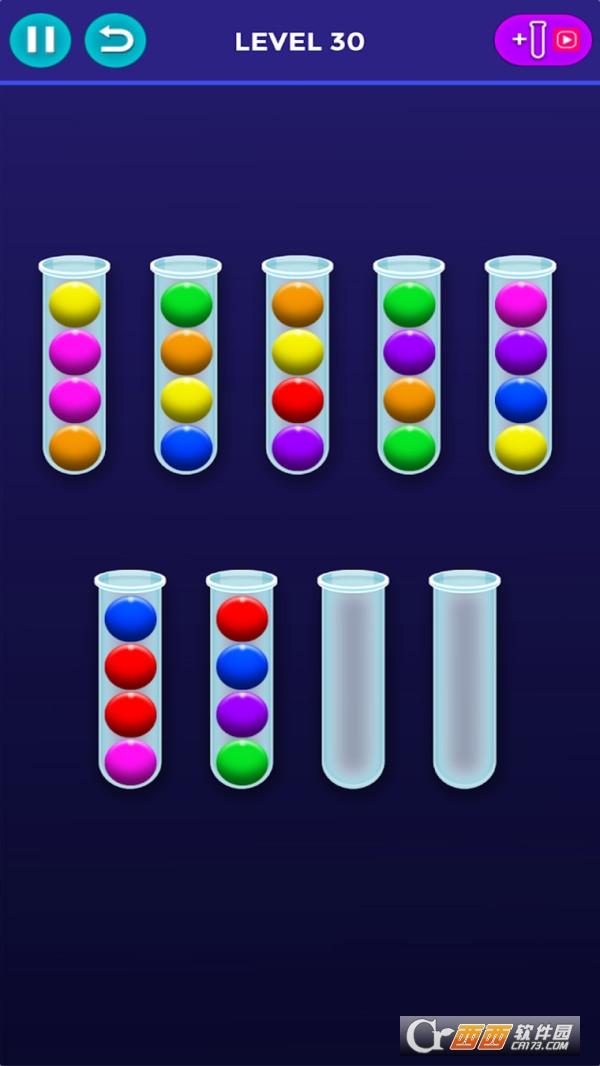Undo the last move
This screenshot has height=1066, width=600.
(115, 41)
